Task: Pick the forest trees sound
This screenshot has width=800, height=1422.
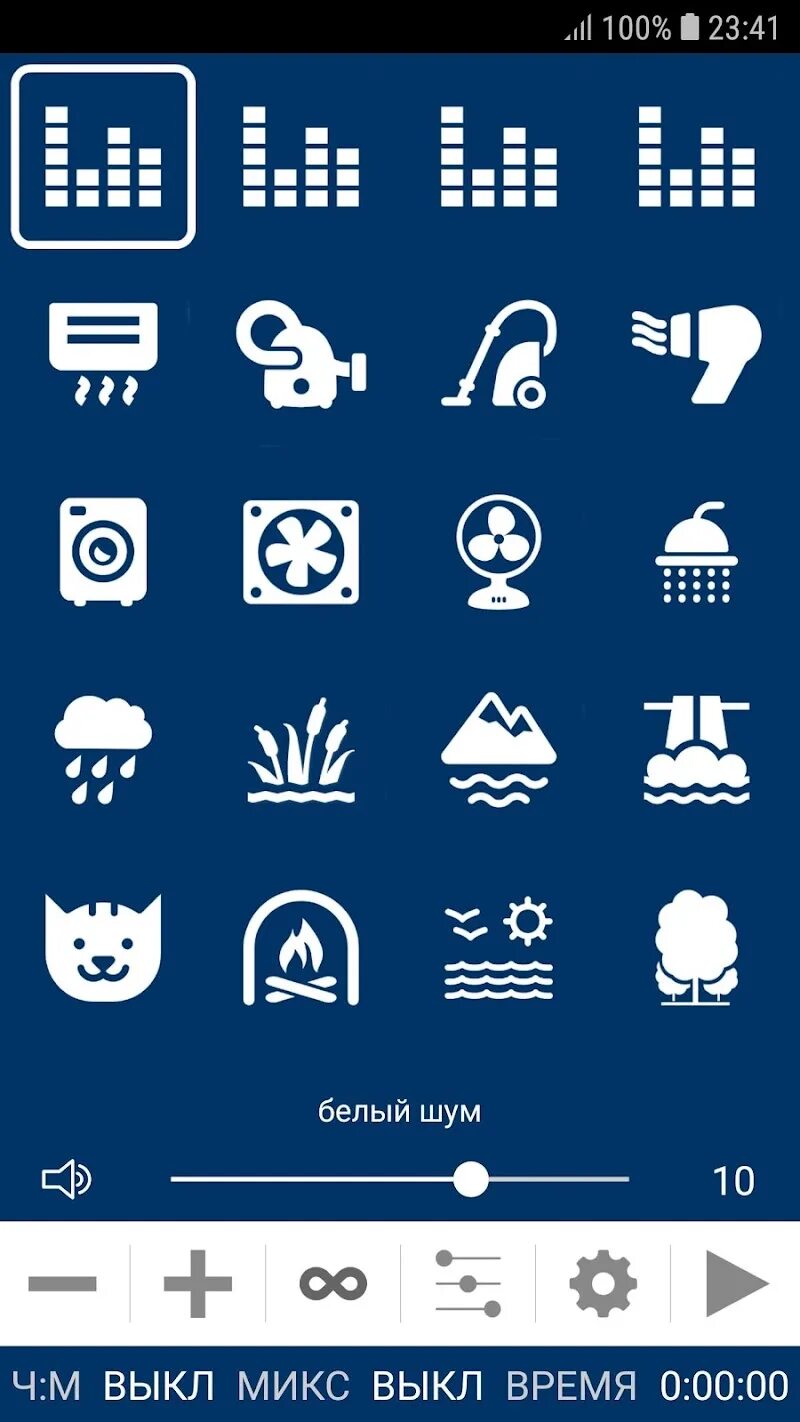Action: coord(697,947)
